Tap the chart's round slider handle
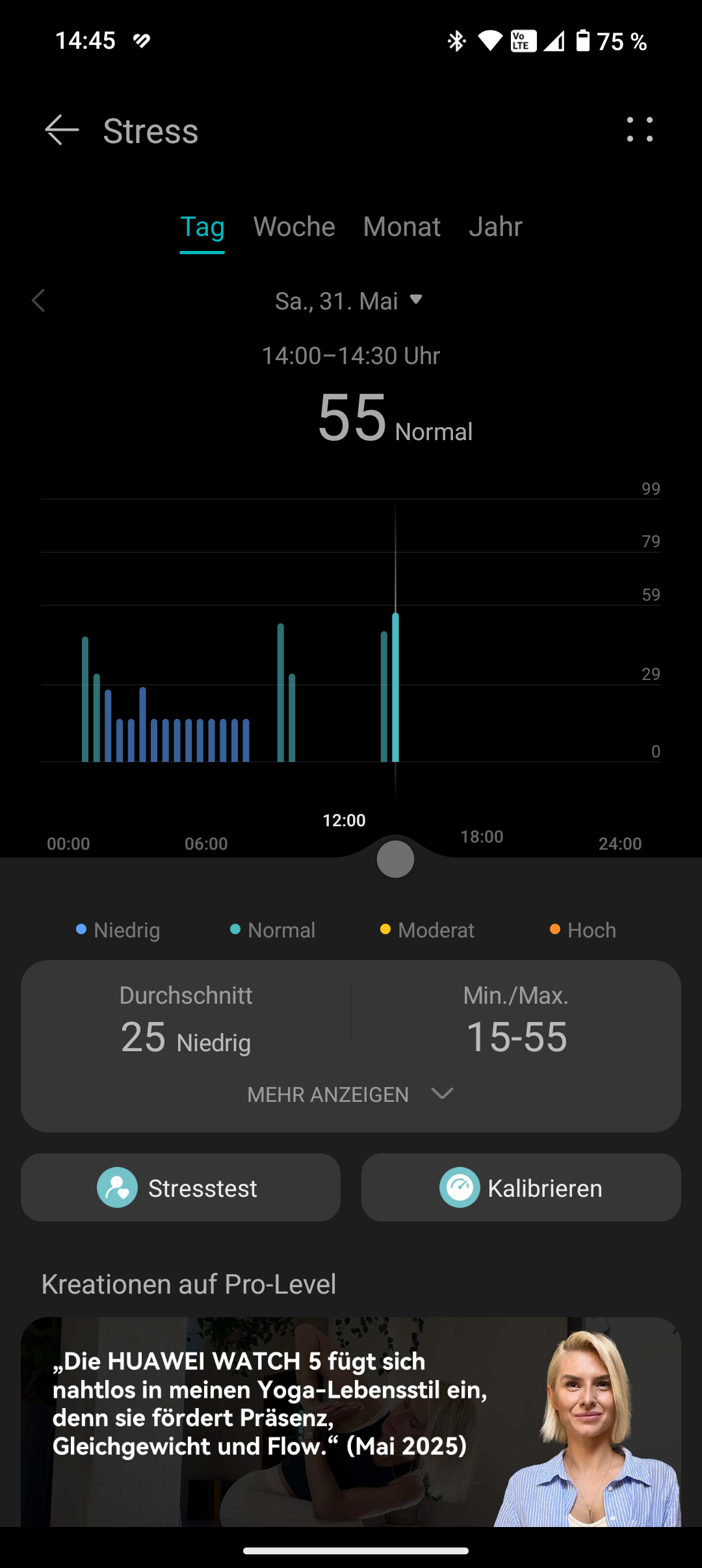Image resolution: width=702 pixels, height=1568 pixels. 395,859
